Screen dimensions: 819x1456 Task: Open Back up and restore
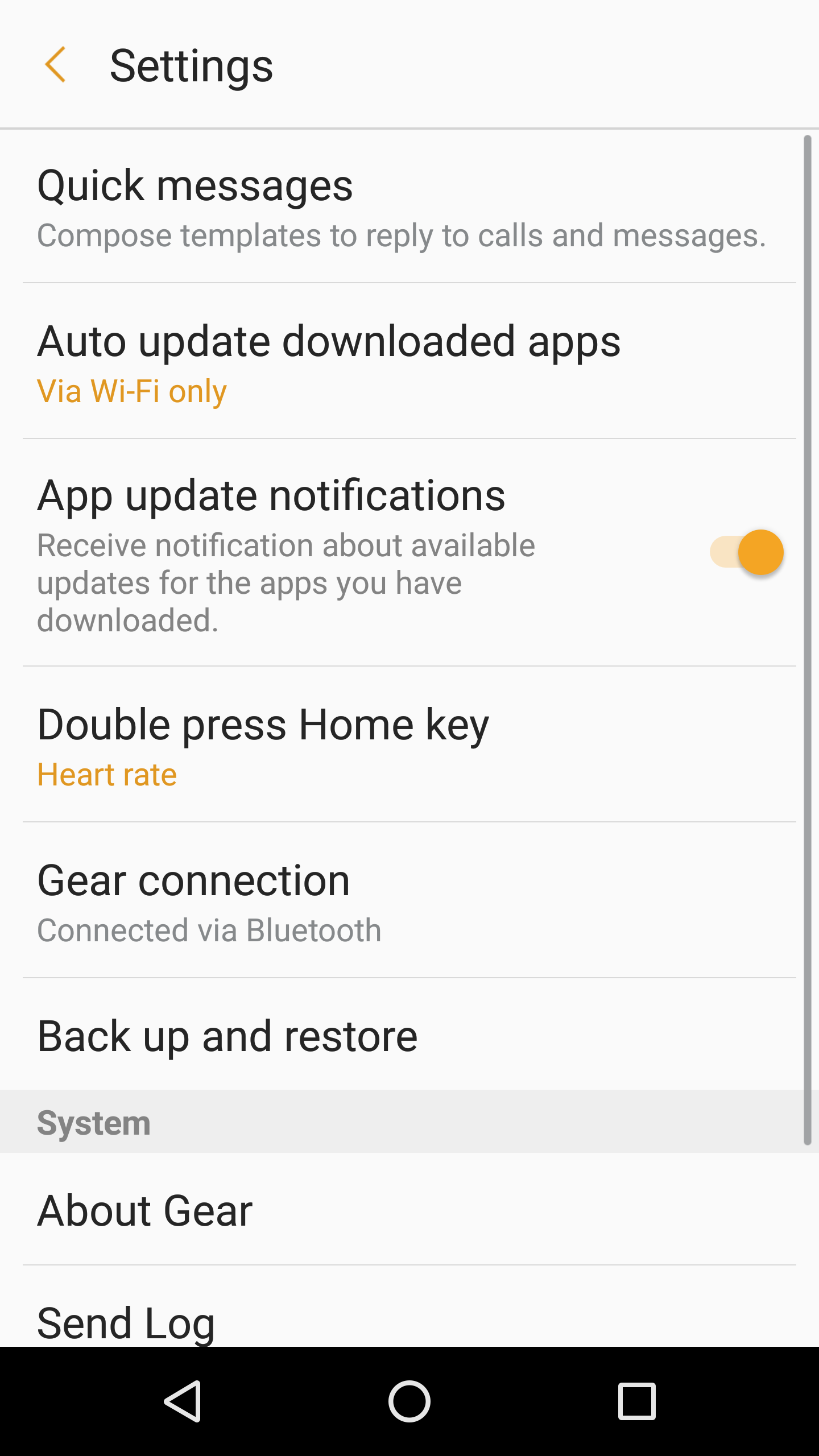coord(409,1035)
